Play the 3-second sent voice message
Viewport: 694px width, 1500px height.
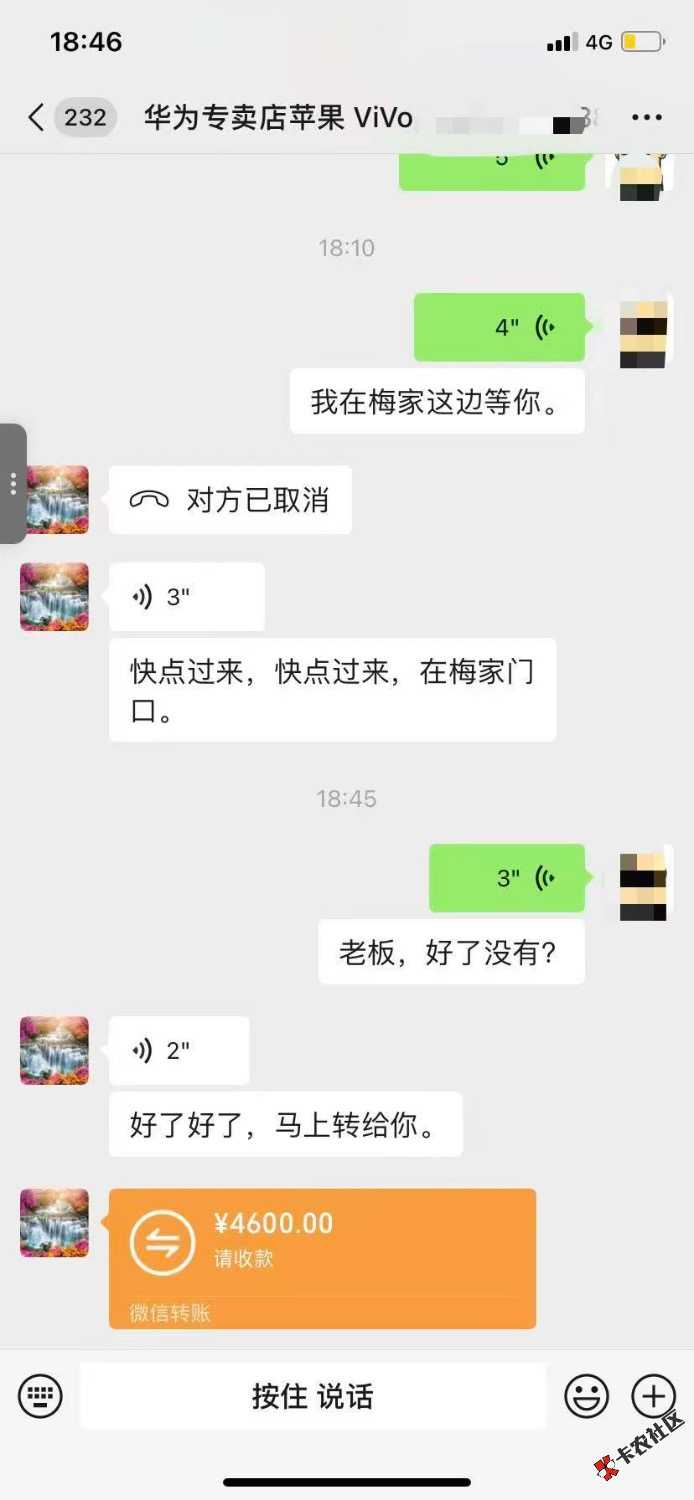click(x=507, y=878)
